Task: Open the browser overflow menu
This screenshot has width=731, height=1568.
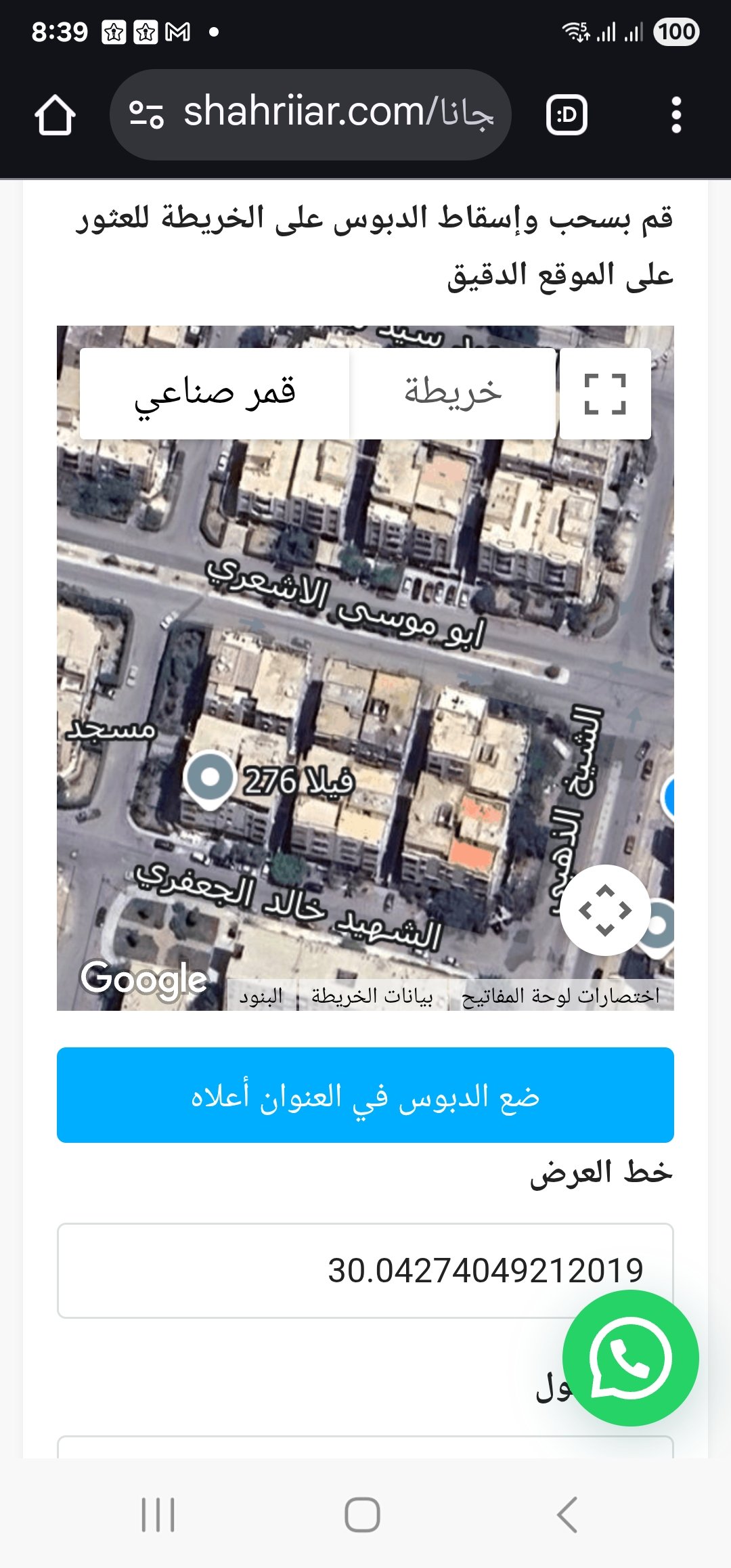Action: tap(675, 115)
